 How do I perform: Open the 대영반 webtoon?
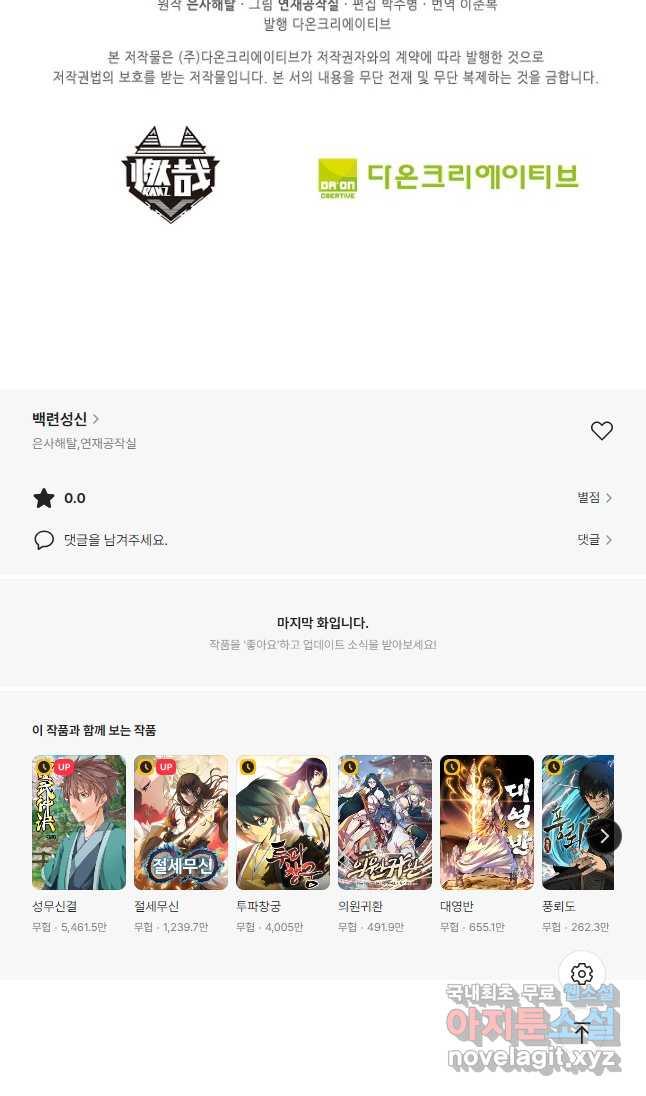(x=487, y=823)
